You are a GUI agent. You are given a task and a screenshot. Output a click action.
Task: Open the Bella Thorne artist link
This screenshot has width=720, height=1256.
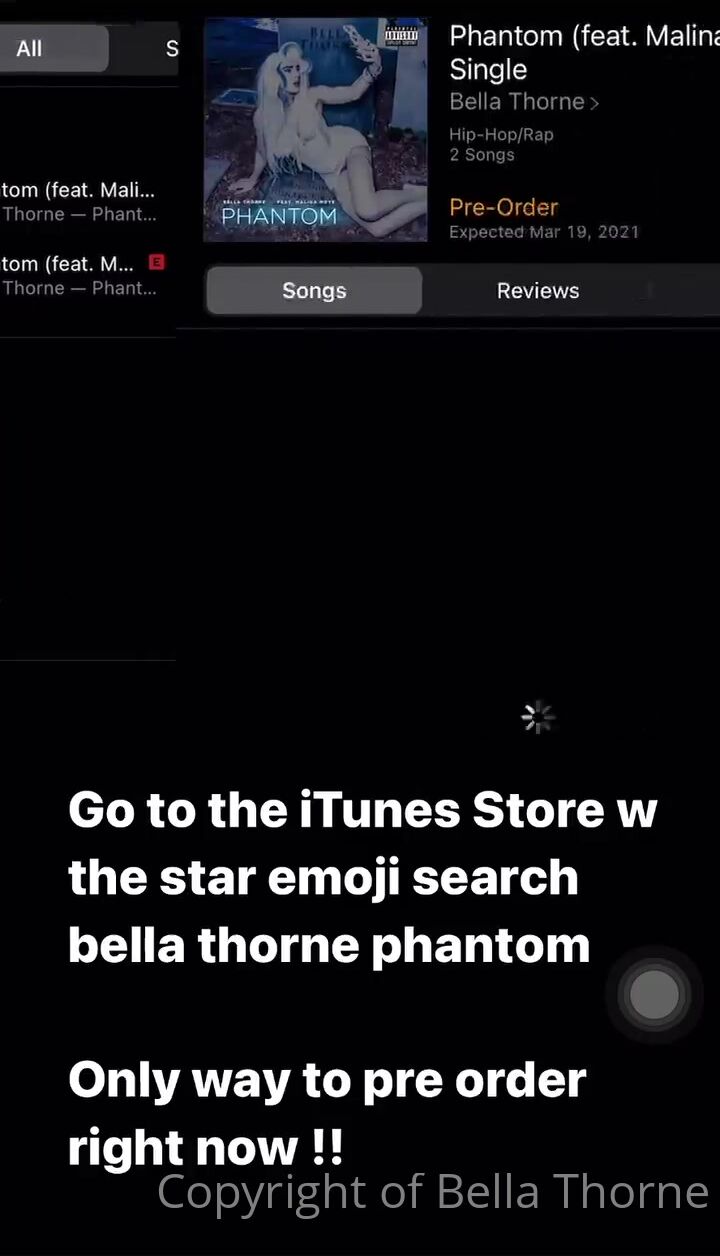tap(524, 102)
